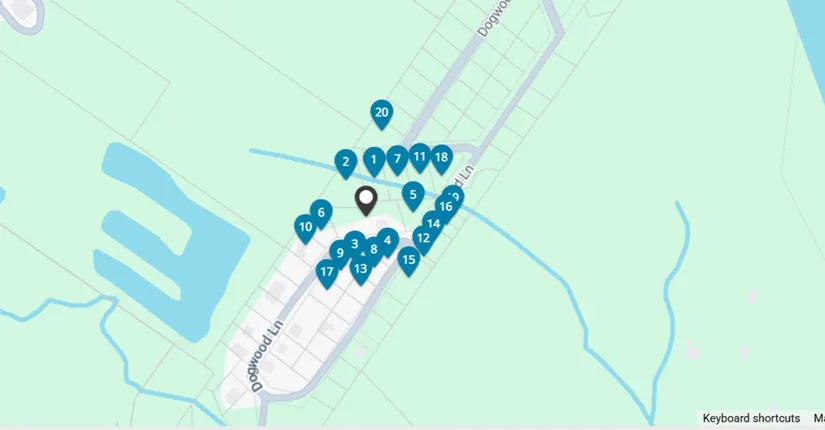Select map marker 17
This screenshot has width=825, height=430.
tap(326, 271)
